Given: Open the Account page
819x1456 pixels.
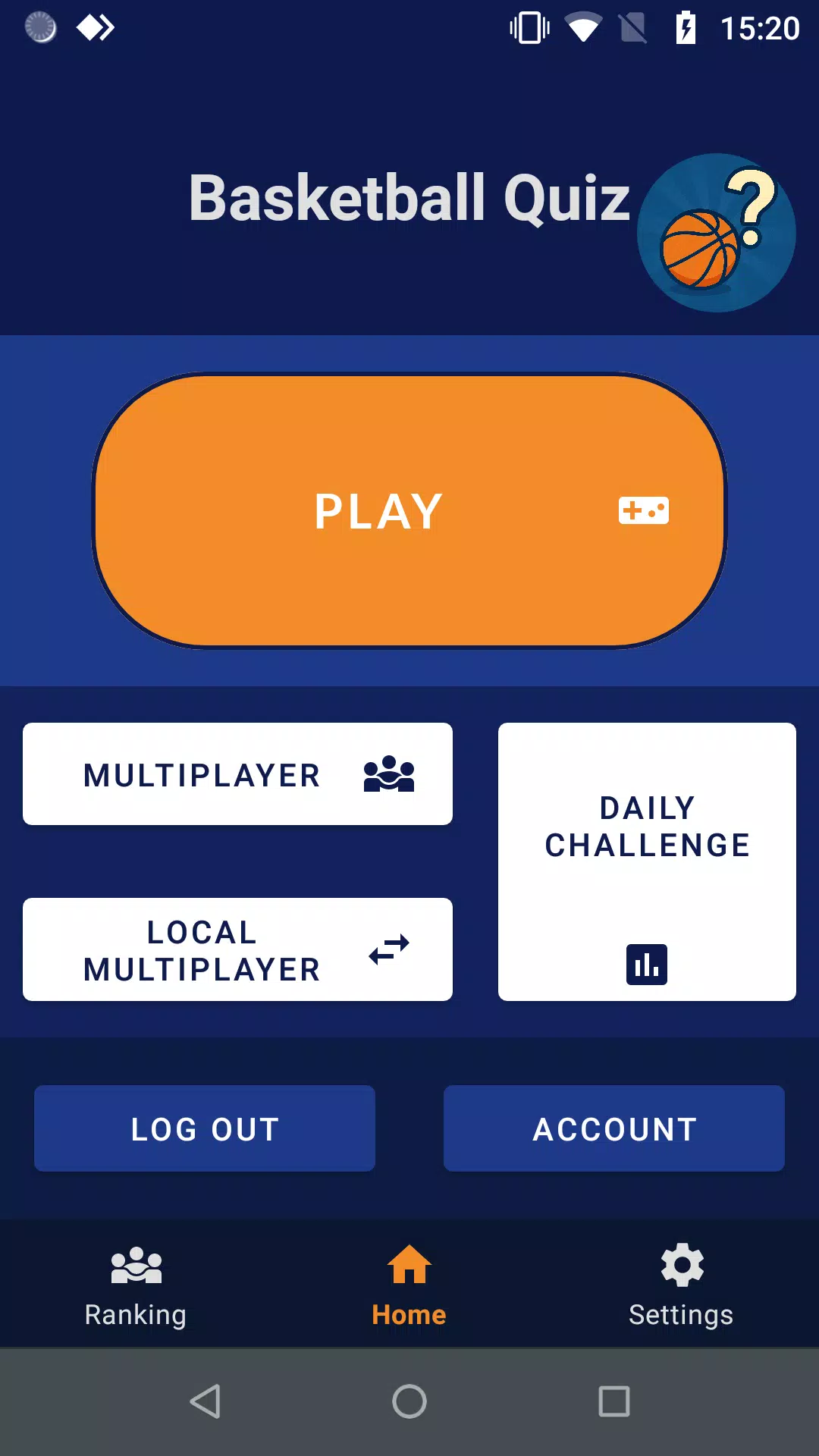Looking at the screenshot, I should [x=614, y=1128].
